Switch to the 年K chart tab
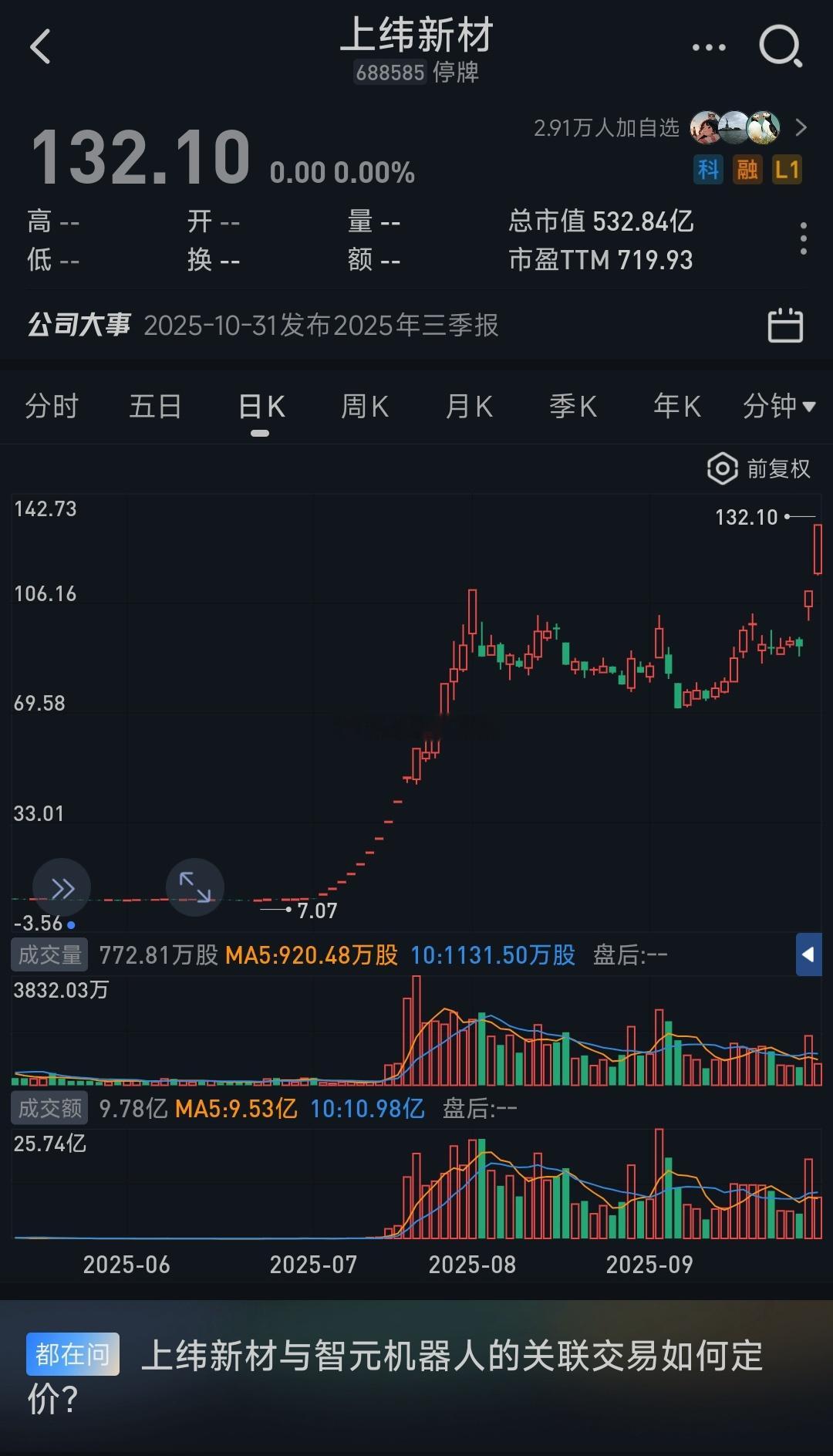 click(676, 406)
